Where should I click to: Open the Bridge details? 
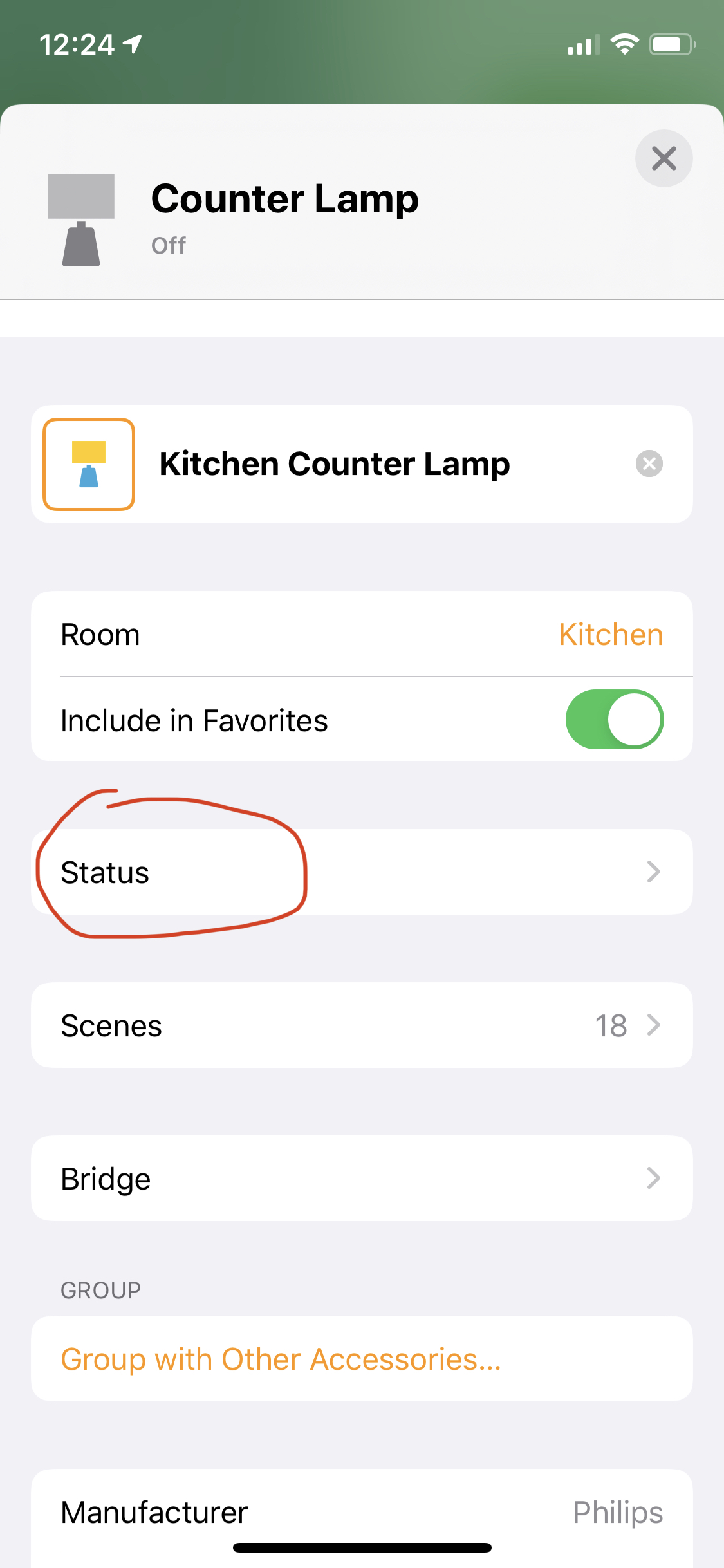point(362,1178)
